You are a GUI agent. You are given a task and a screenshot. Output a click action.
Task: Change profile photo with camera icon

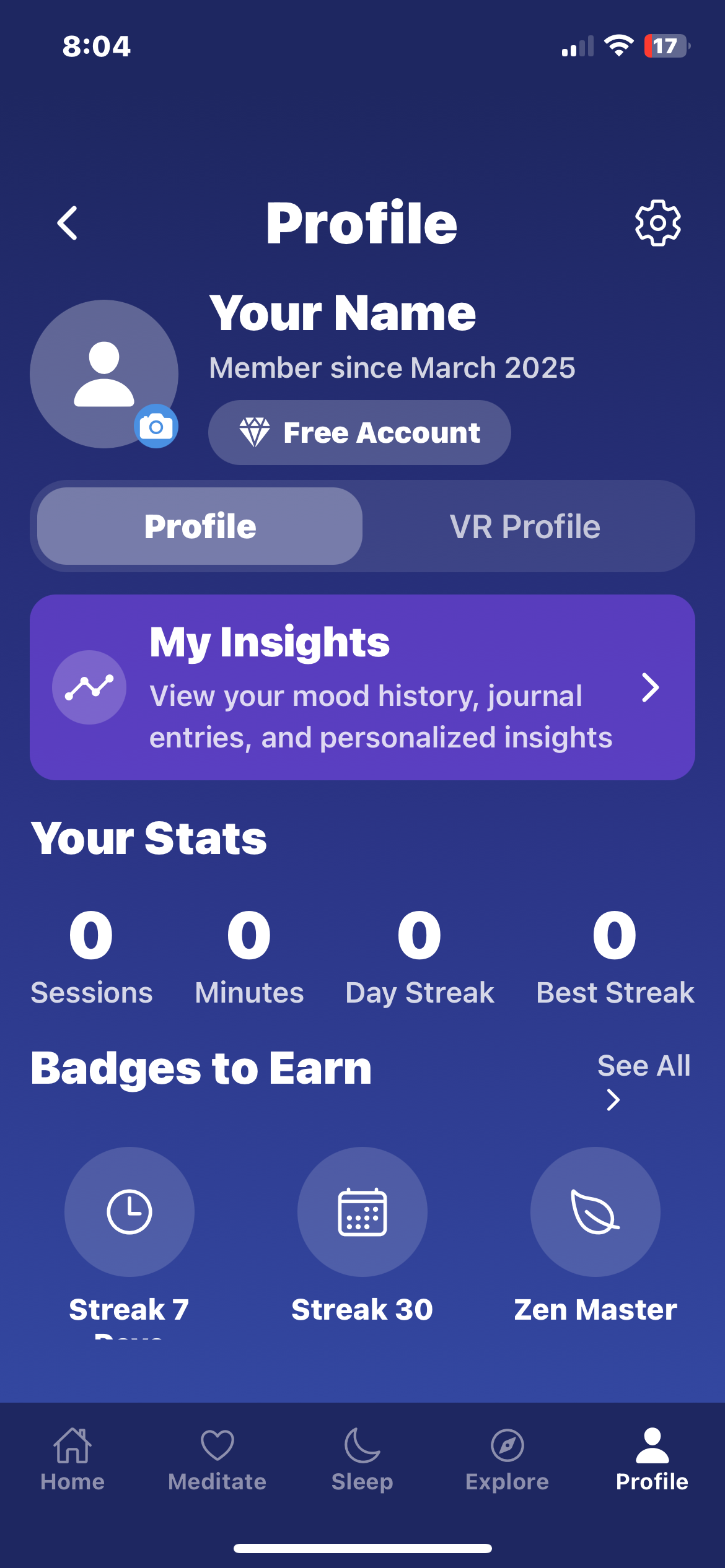click(156, 427)
